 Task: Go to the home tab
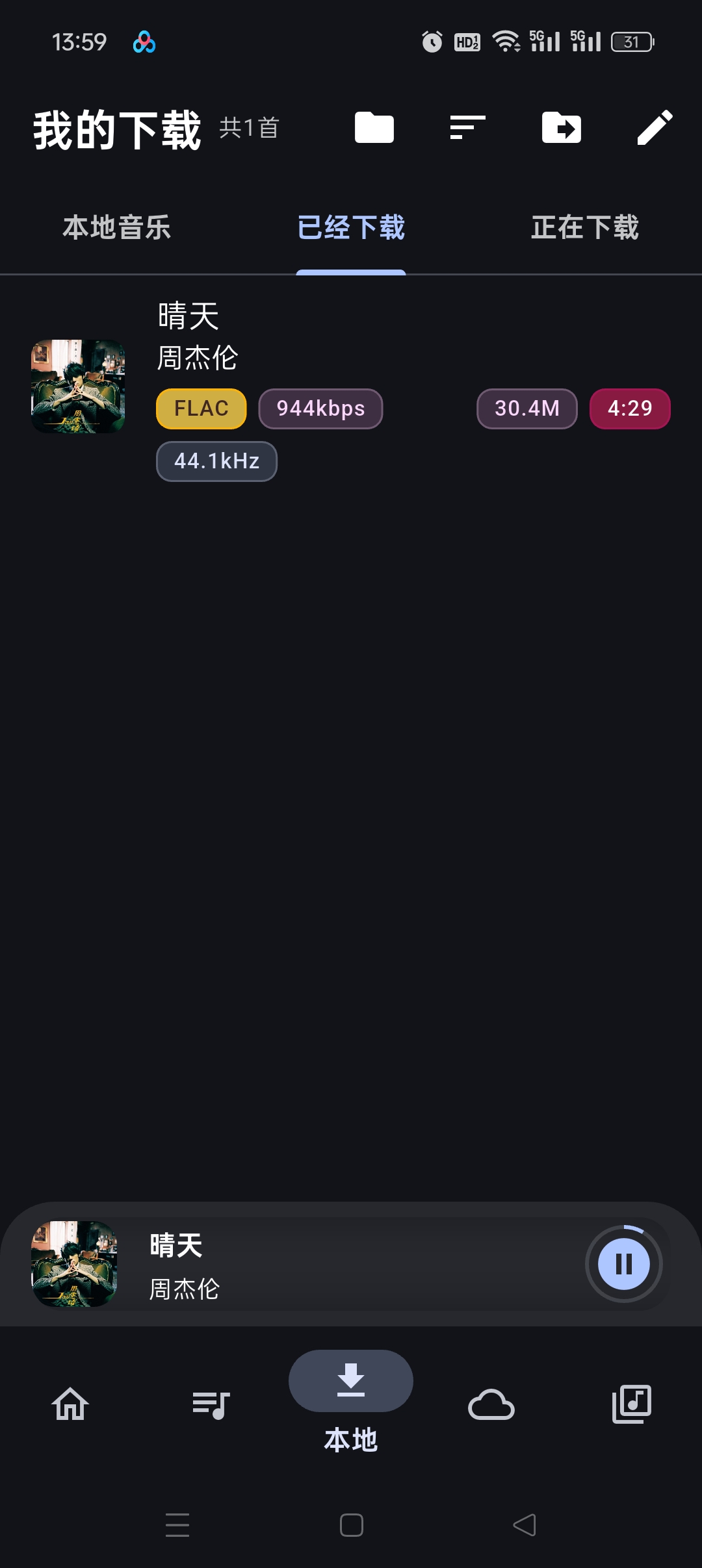pyautogui.click(x=70, y=1404)
